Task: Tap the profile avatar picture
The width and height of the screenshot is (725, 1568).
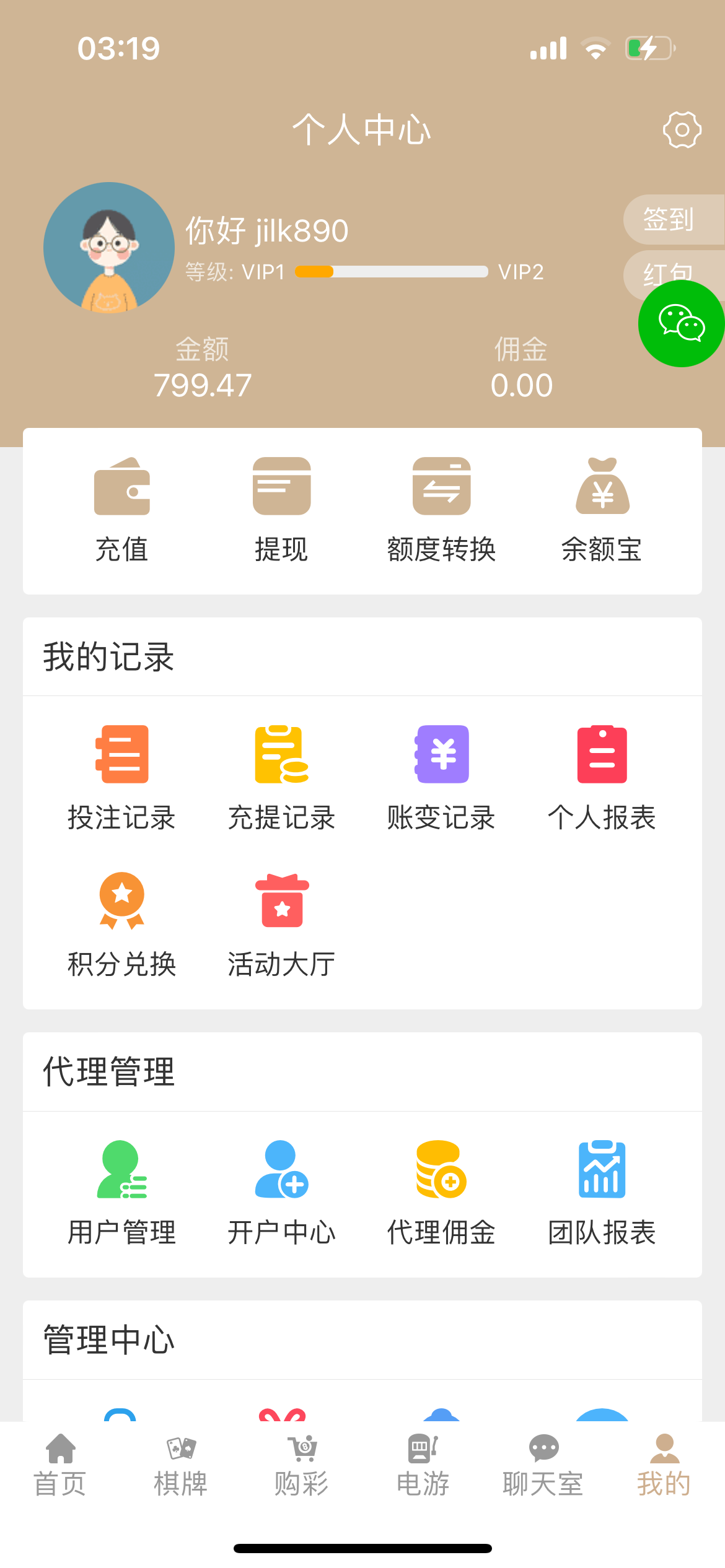Action: [109, 248]
